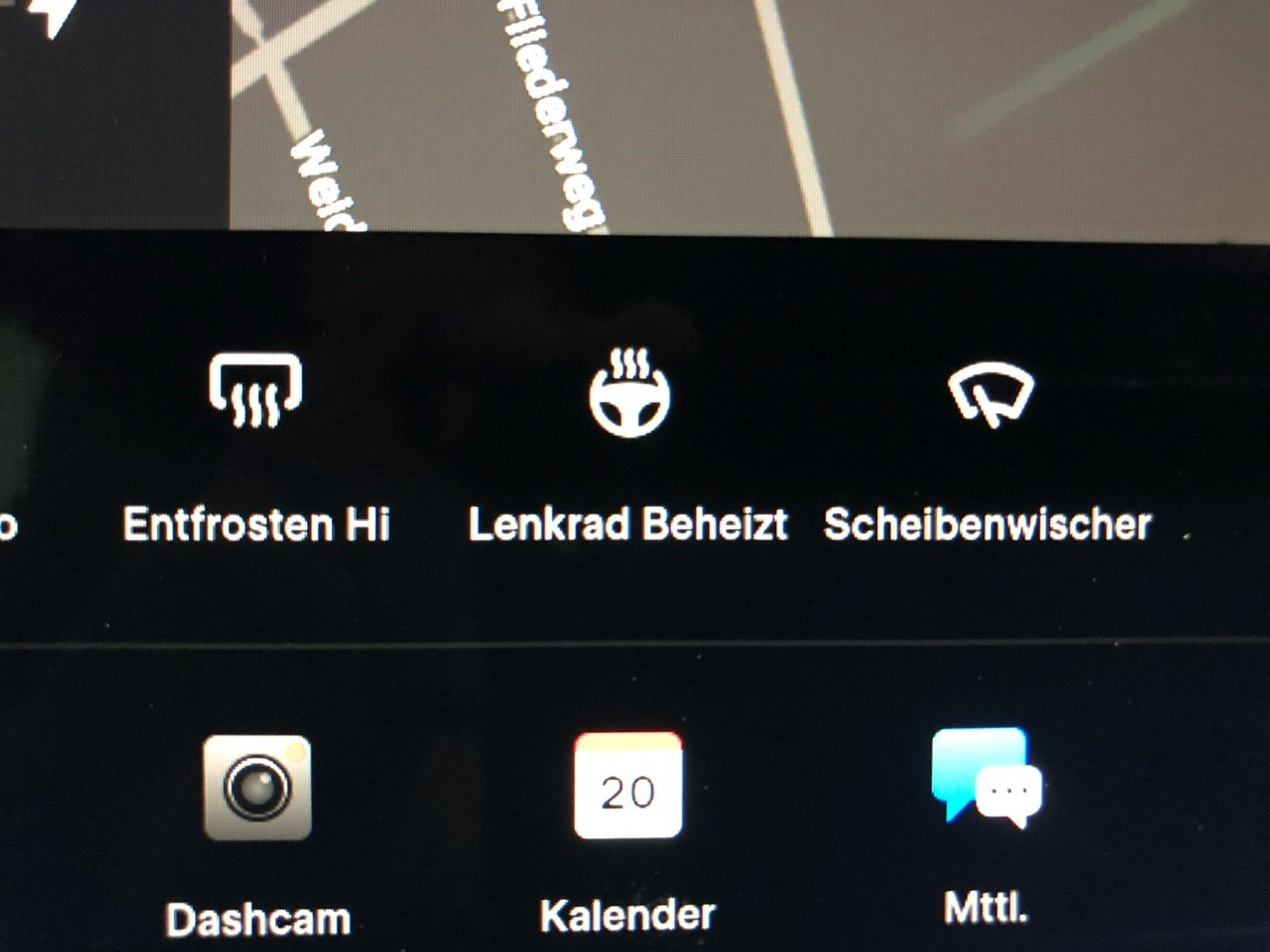Open the Scheibenwischer wiper controls

click(990, 394)
